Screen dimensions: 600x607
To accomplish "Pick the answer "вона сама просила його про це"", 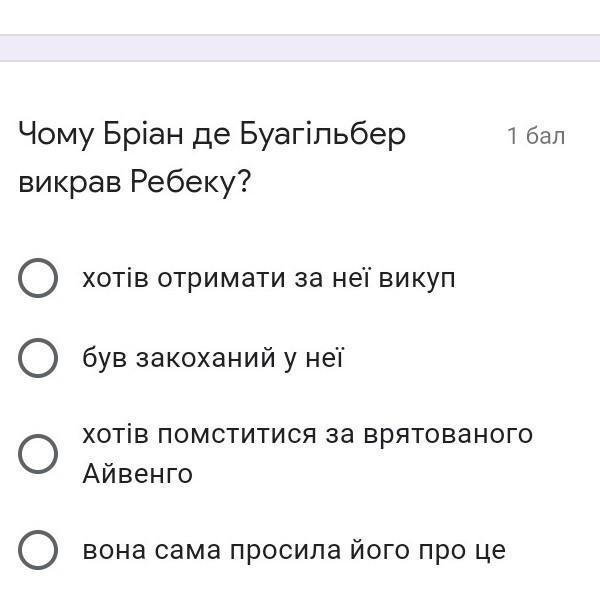I will (x=38, y=550).
